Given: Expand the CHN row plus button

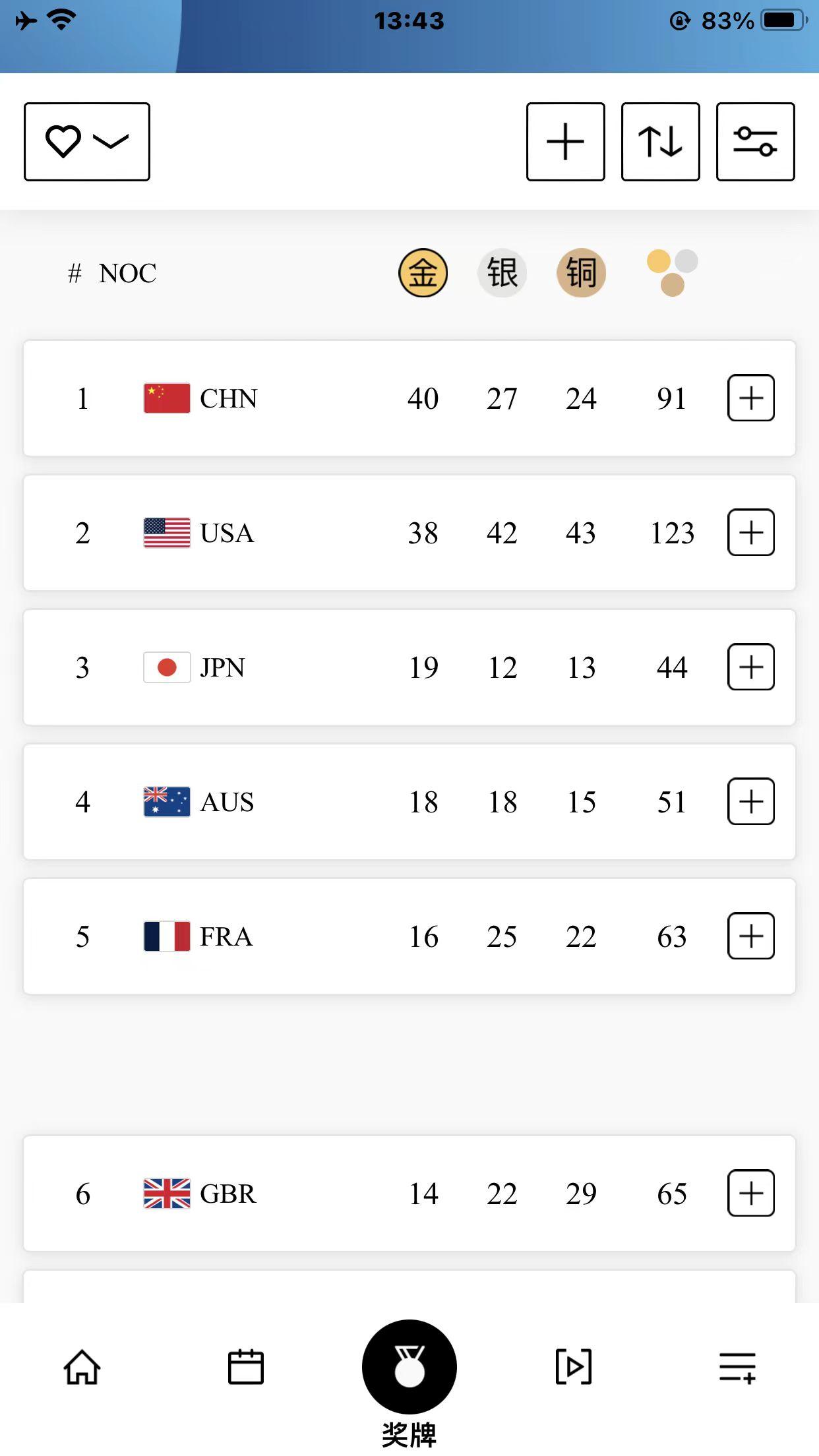Looking at the screenshot, I should point(750,398).
